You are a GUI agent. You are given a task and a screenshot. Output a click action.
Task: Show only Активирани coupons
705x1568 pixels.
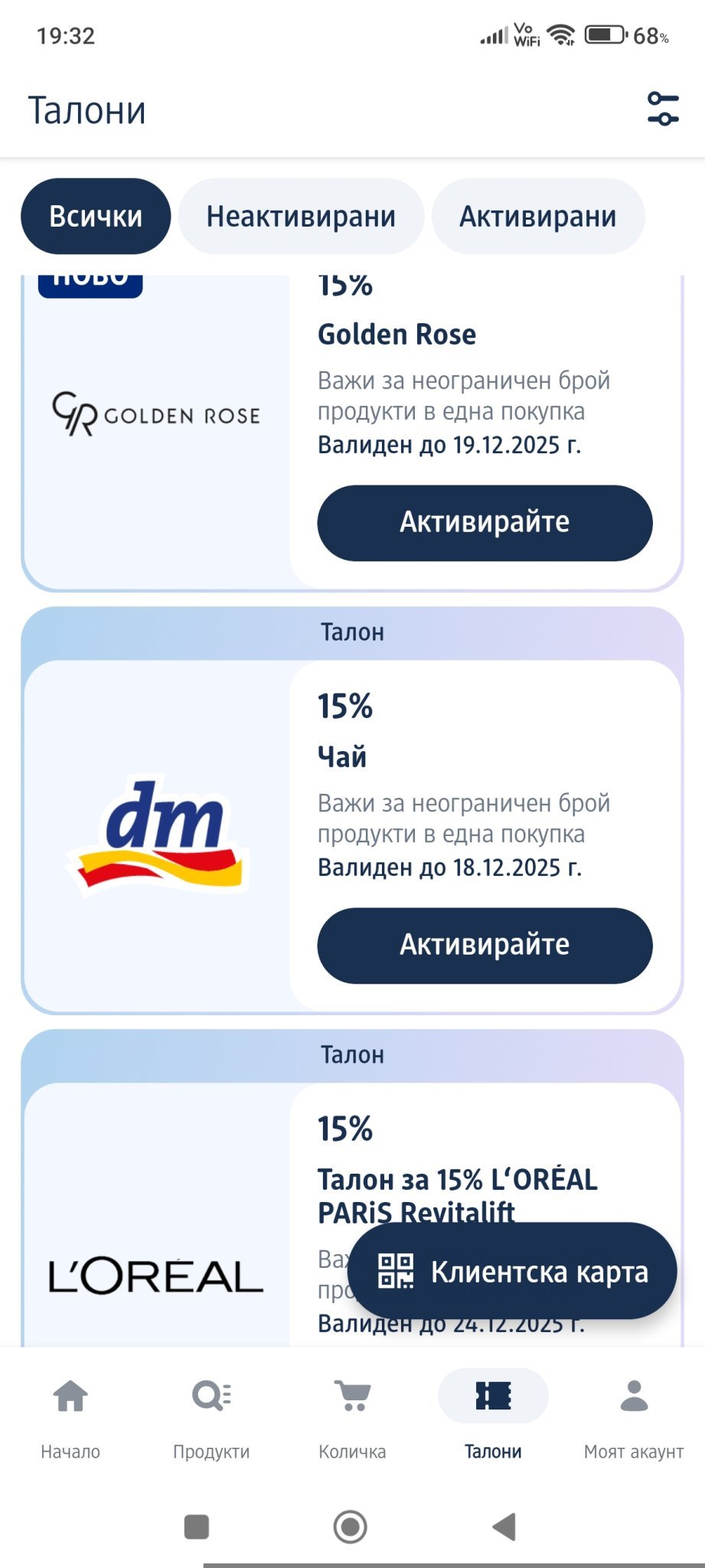click(537, 217)
